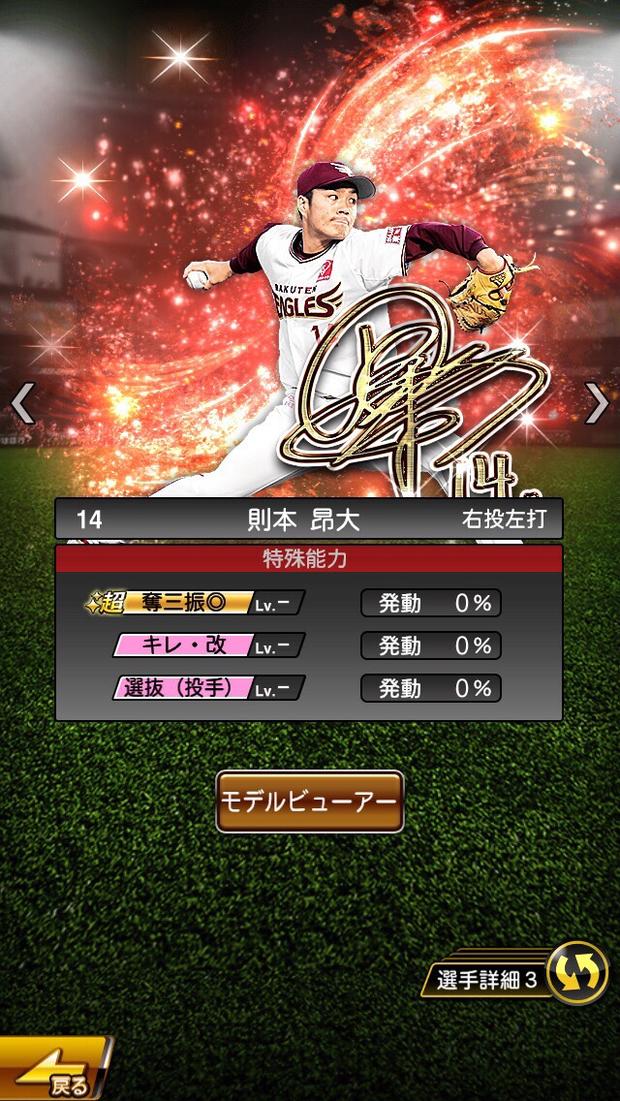This screenshot has width=620, height=1101.
Task: Go to the next player with right arrow
Action: 597,403
